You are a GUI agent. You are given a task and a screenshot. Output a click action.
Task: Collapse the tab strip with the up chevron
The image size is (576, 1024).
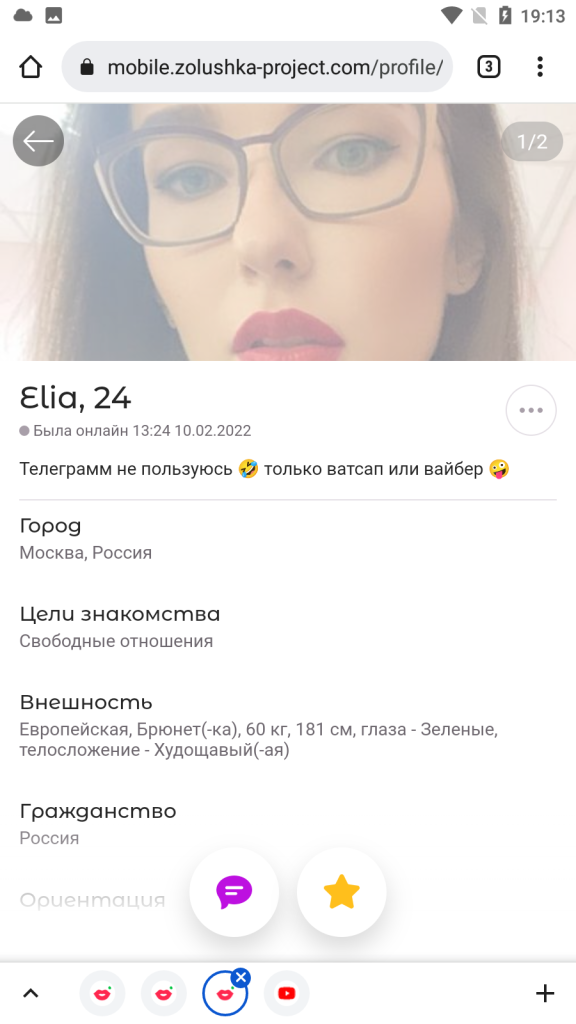(x=31, y=994)
